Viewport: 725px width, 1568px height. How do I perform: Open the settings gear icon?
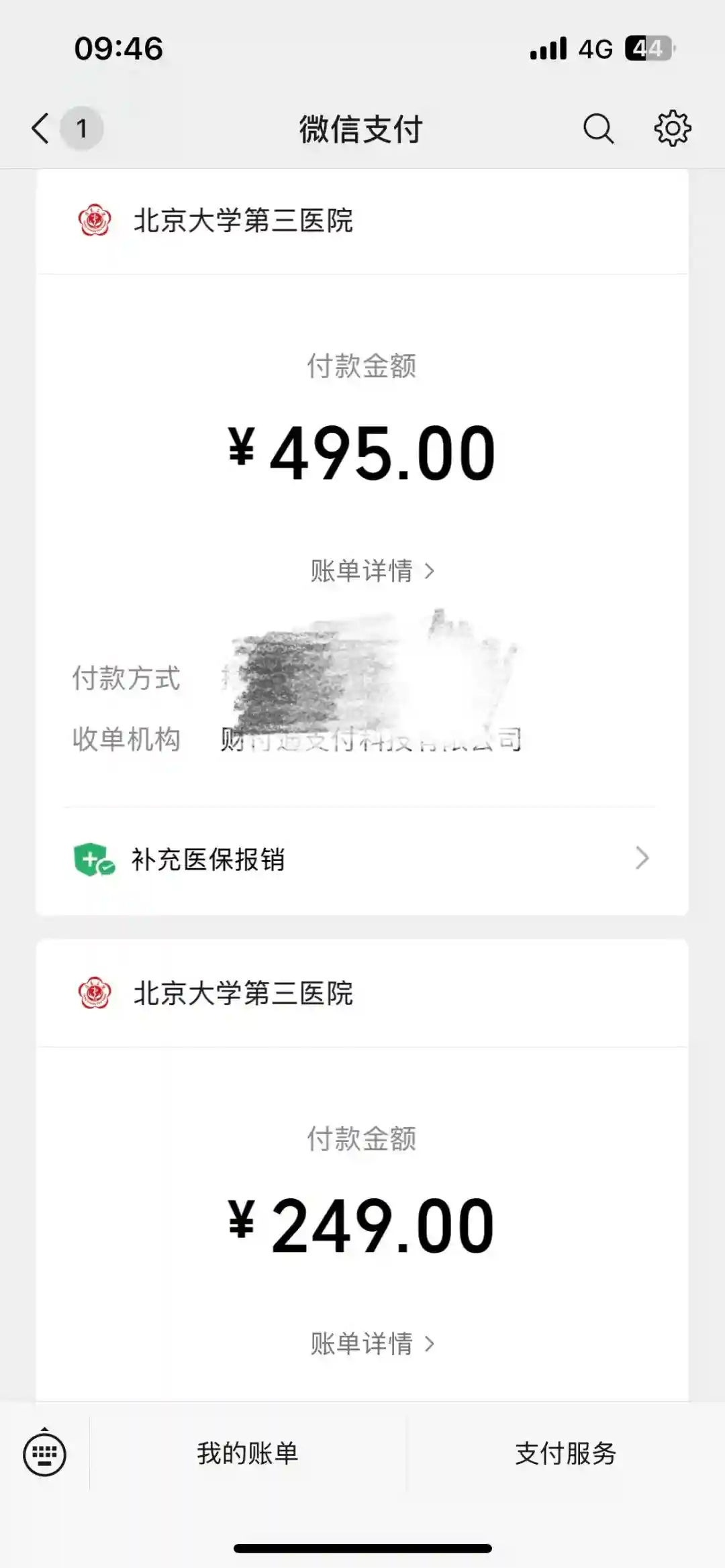[x=672, y=128]
